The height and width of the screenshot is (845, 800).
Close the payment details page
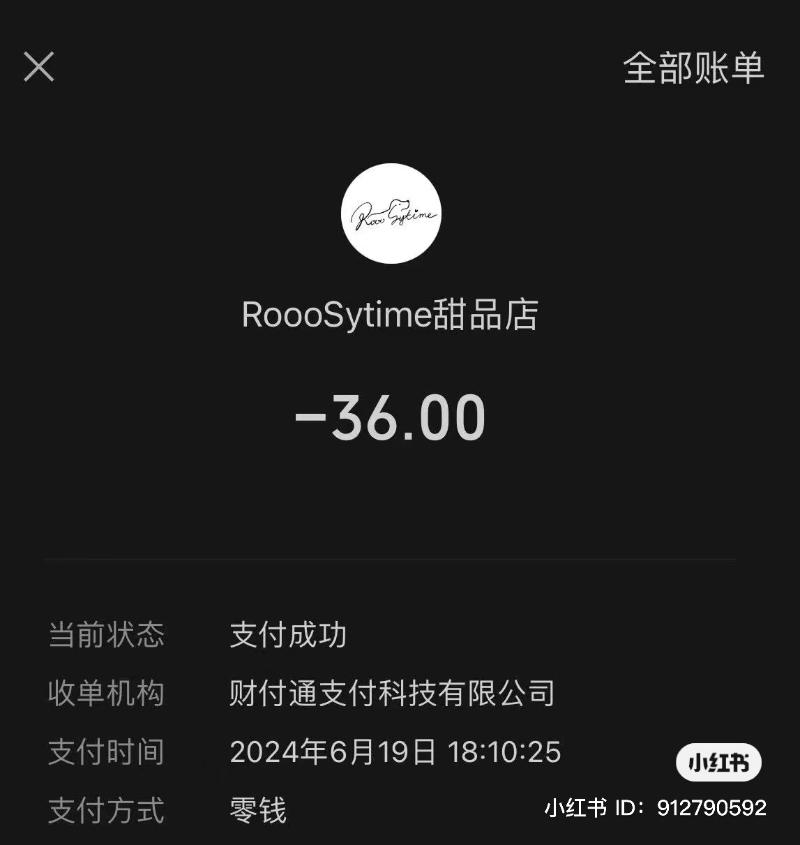tap(39, 67)
